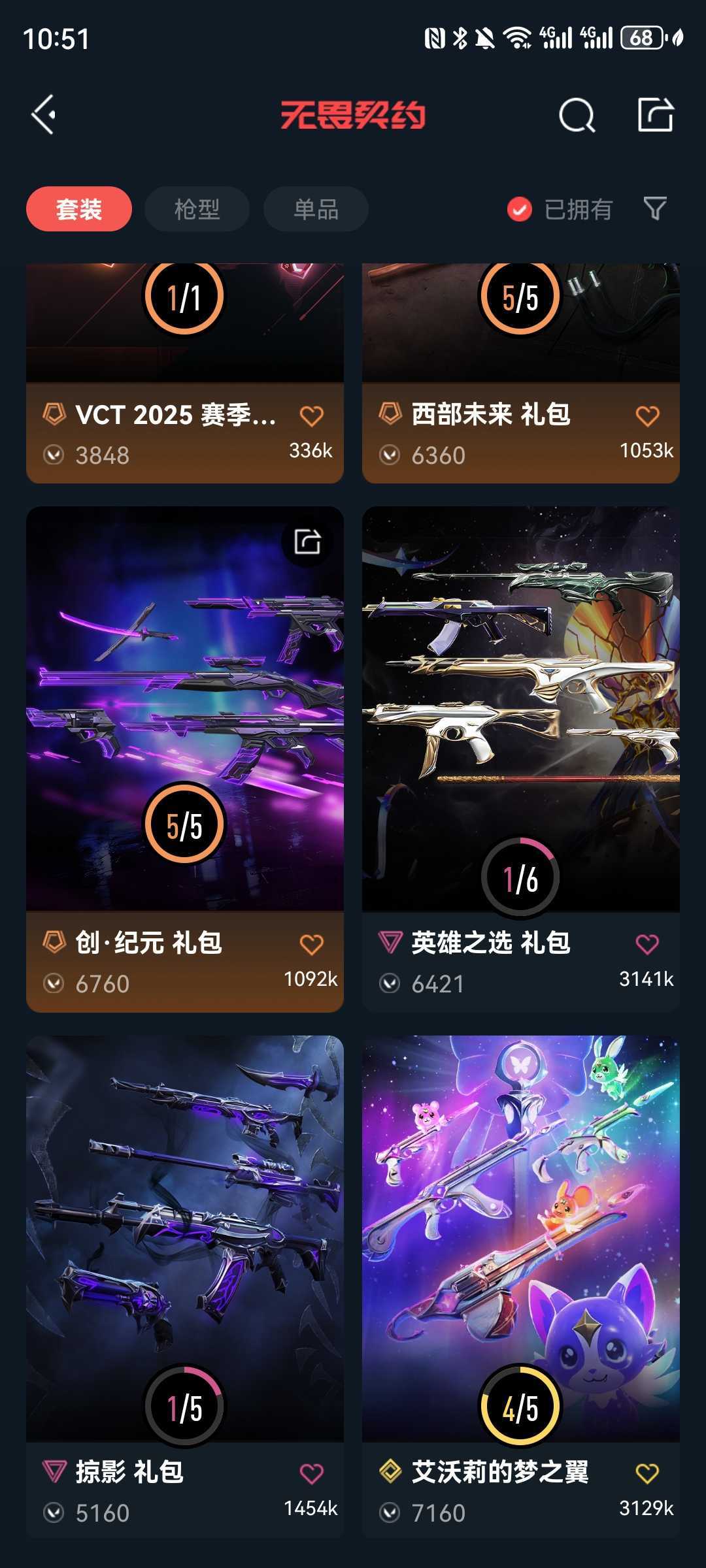Switch to the 枪型 tab
706x1568 pixels.
tap(197, 209)
